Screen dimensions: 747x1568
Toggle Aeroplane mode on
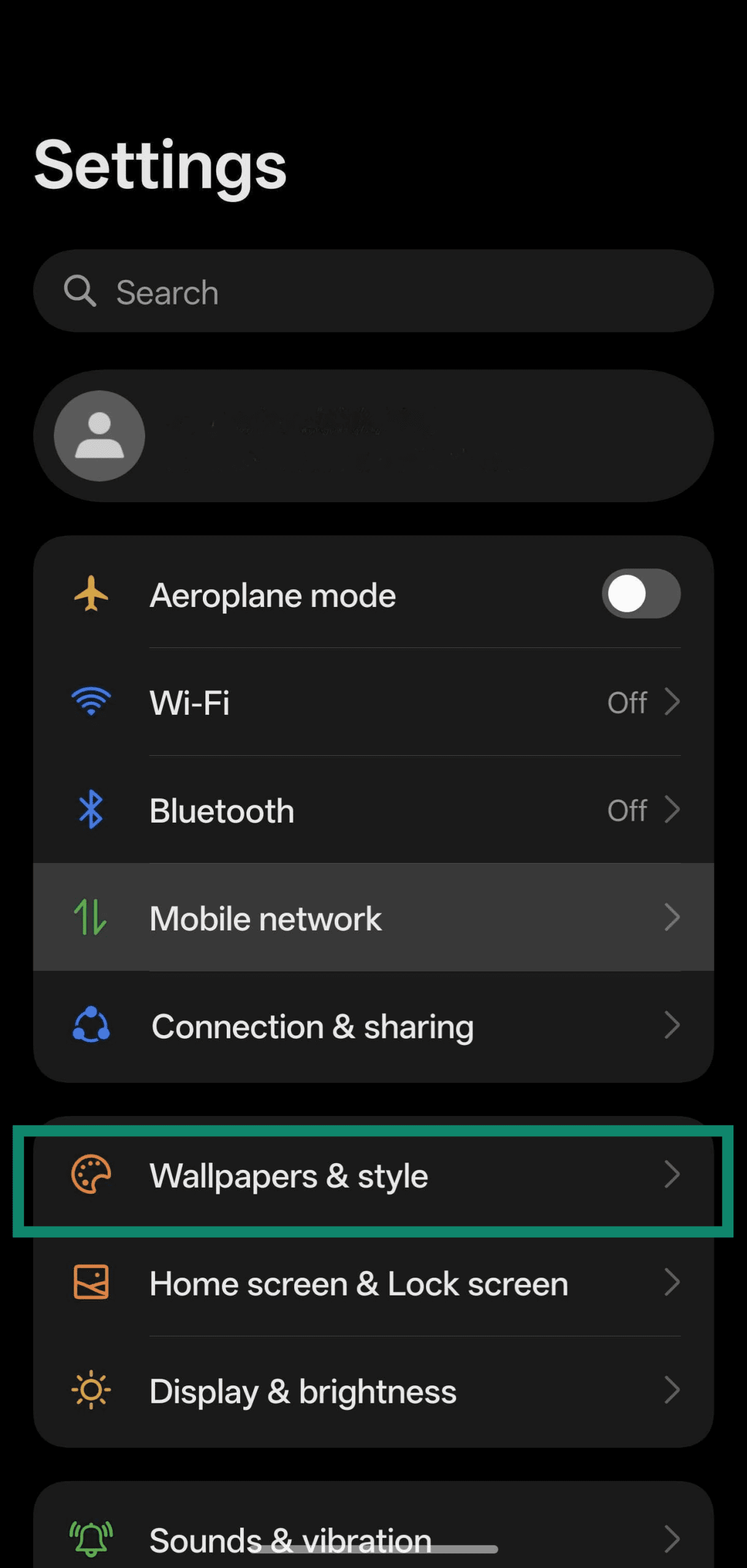640,594
